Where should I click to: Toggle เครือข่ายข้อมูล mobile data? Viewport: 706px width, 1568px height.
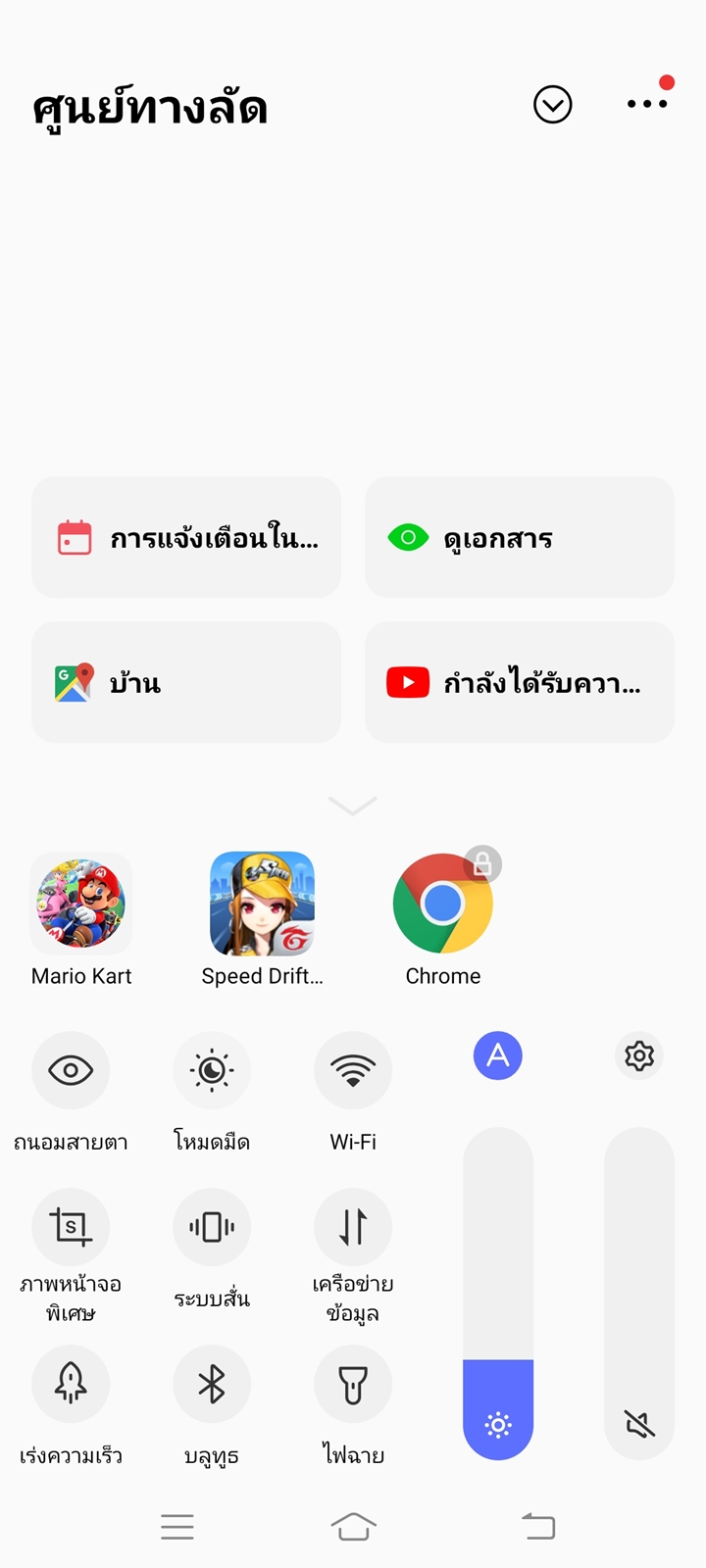(x=353, y=1227)
